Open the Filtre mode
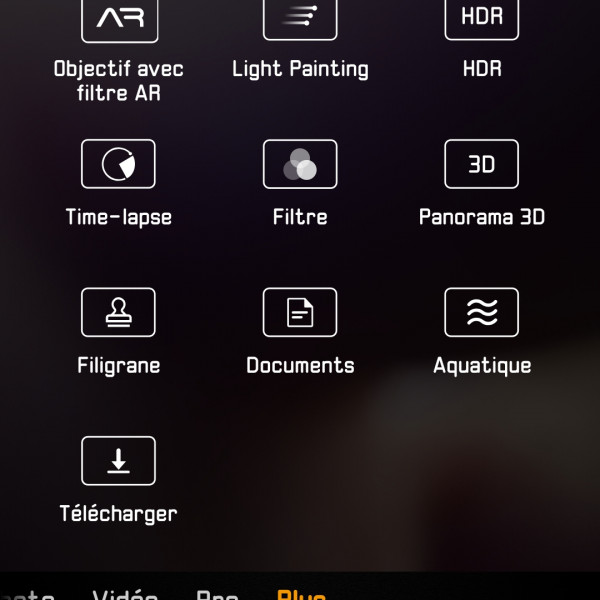 coord(300,164)
